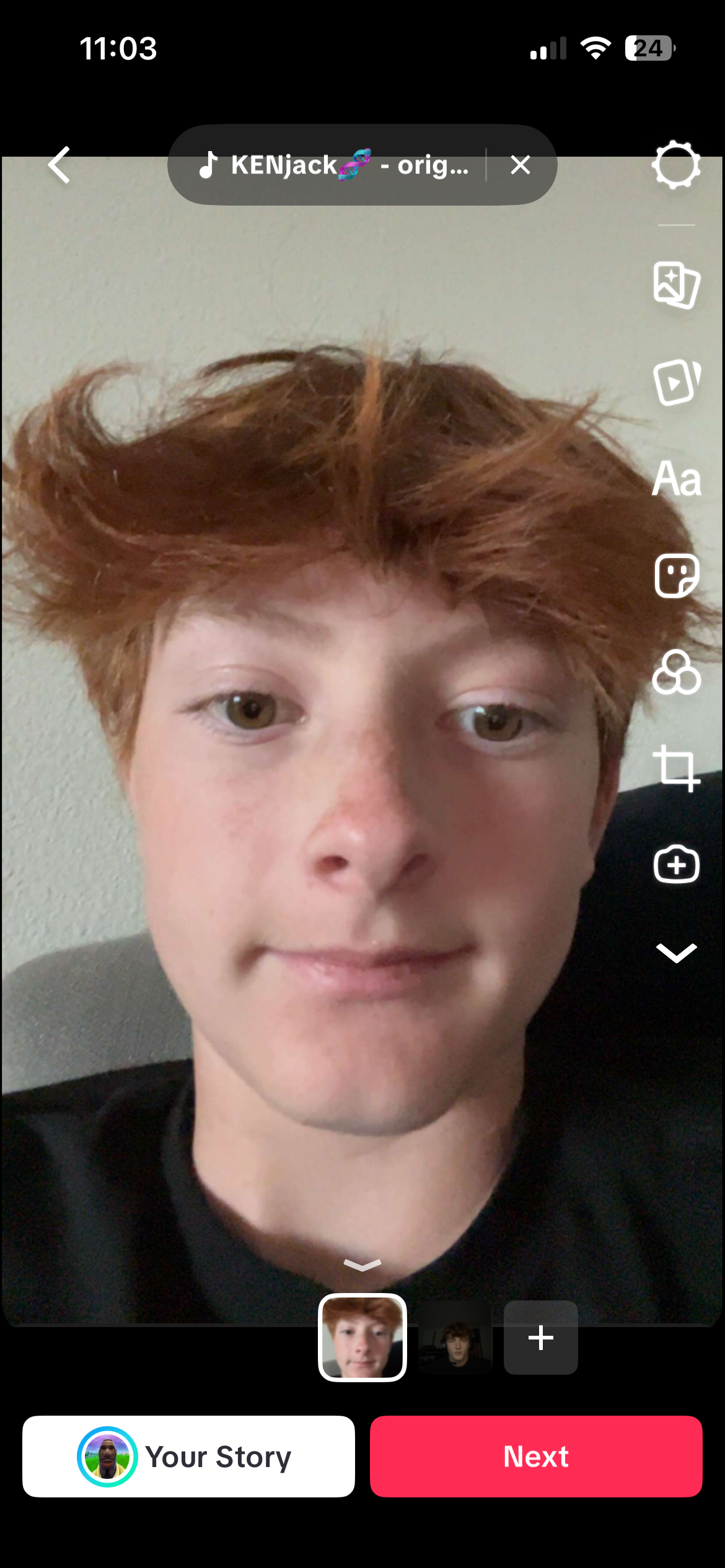Open the stickers panel
This screenshot has height=1568, width=725.
point(676,576)
